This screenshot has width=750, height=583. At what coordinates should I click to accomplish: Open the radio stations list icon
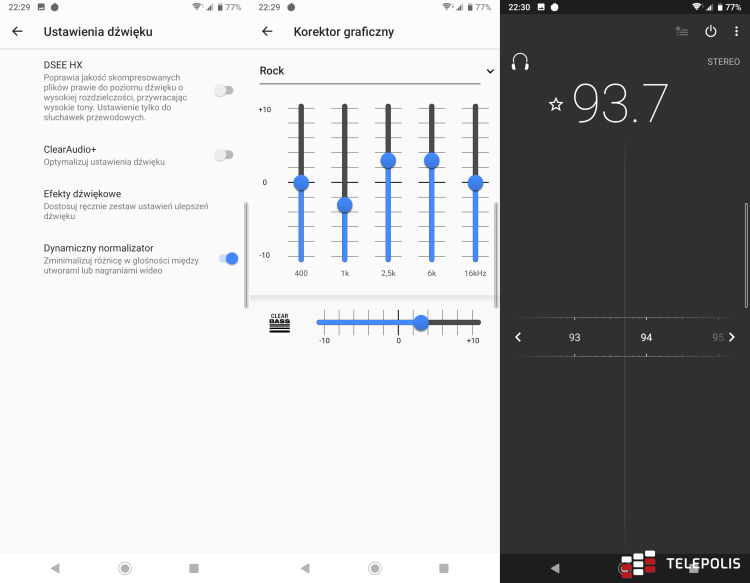682,31
